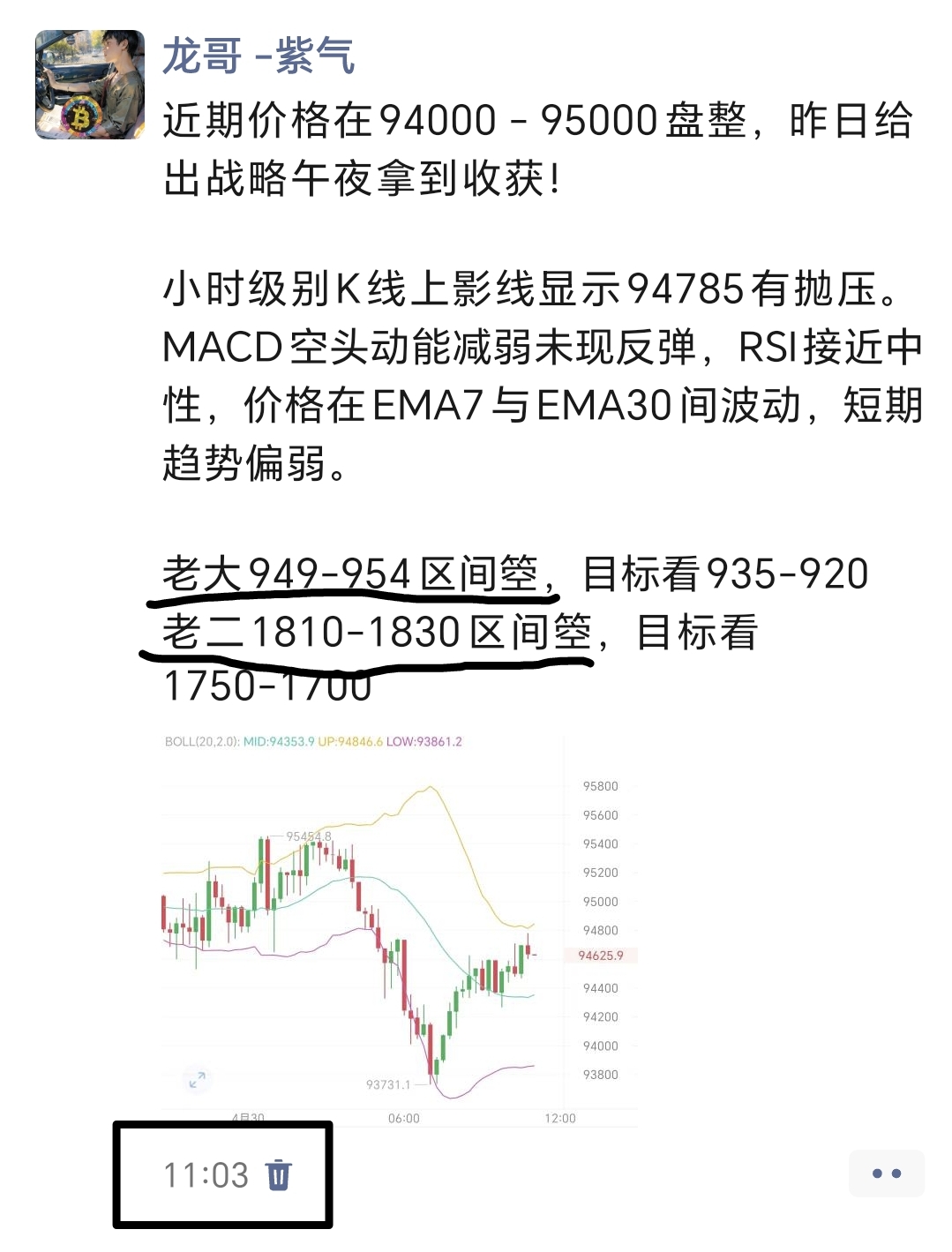The height and width of the screenshot is (1252, 952).
Task: Open the poster's profile avatar
Action: click(90, 85)
